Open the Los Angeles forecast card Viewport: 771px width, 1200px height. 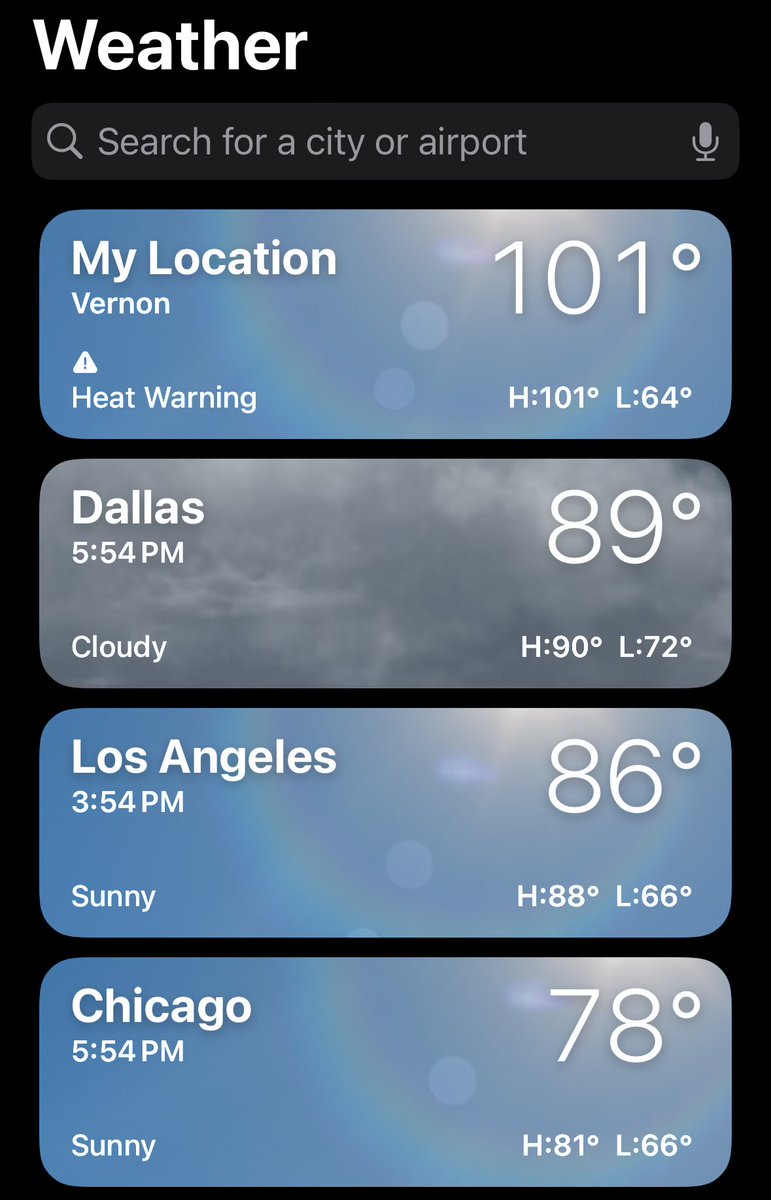pyautogui.click(x=385, y=823)
